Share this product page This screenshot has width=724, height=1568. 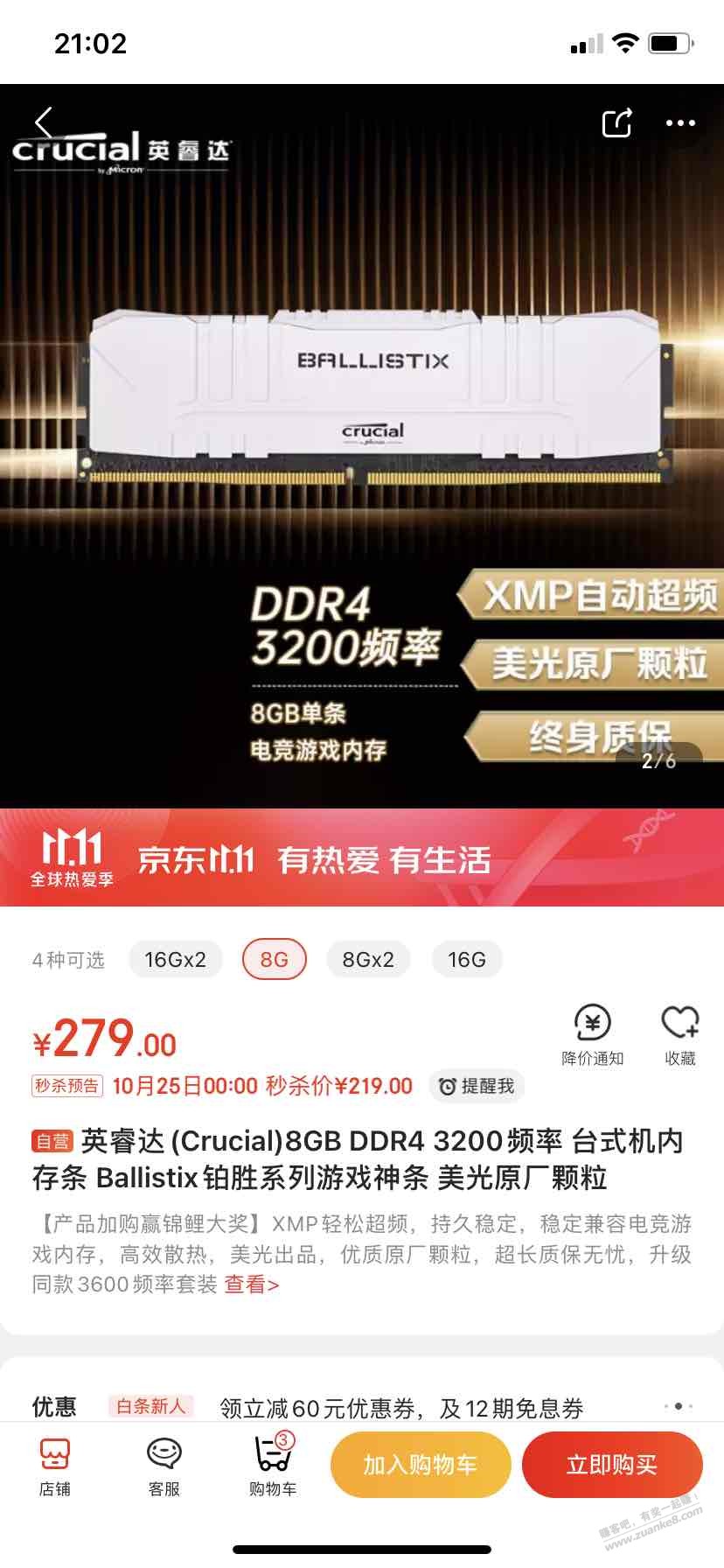tap(617, 123)
